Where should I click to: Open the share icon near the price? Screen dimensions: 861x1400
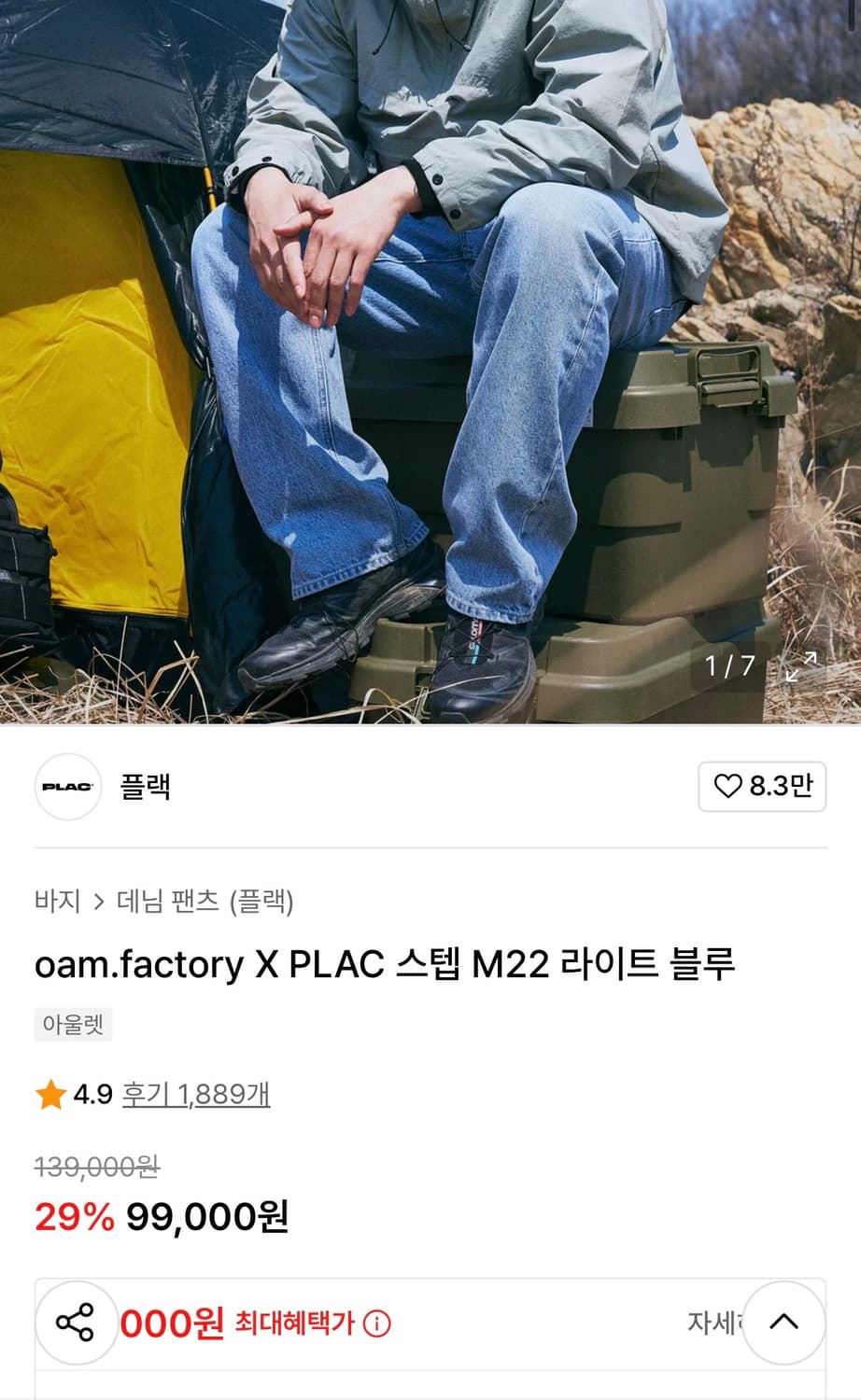pyautogui.click(x=75, y=1323)
